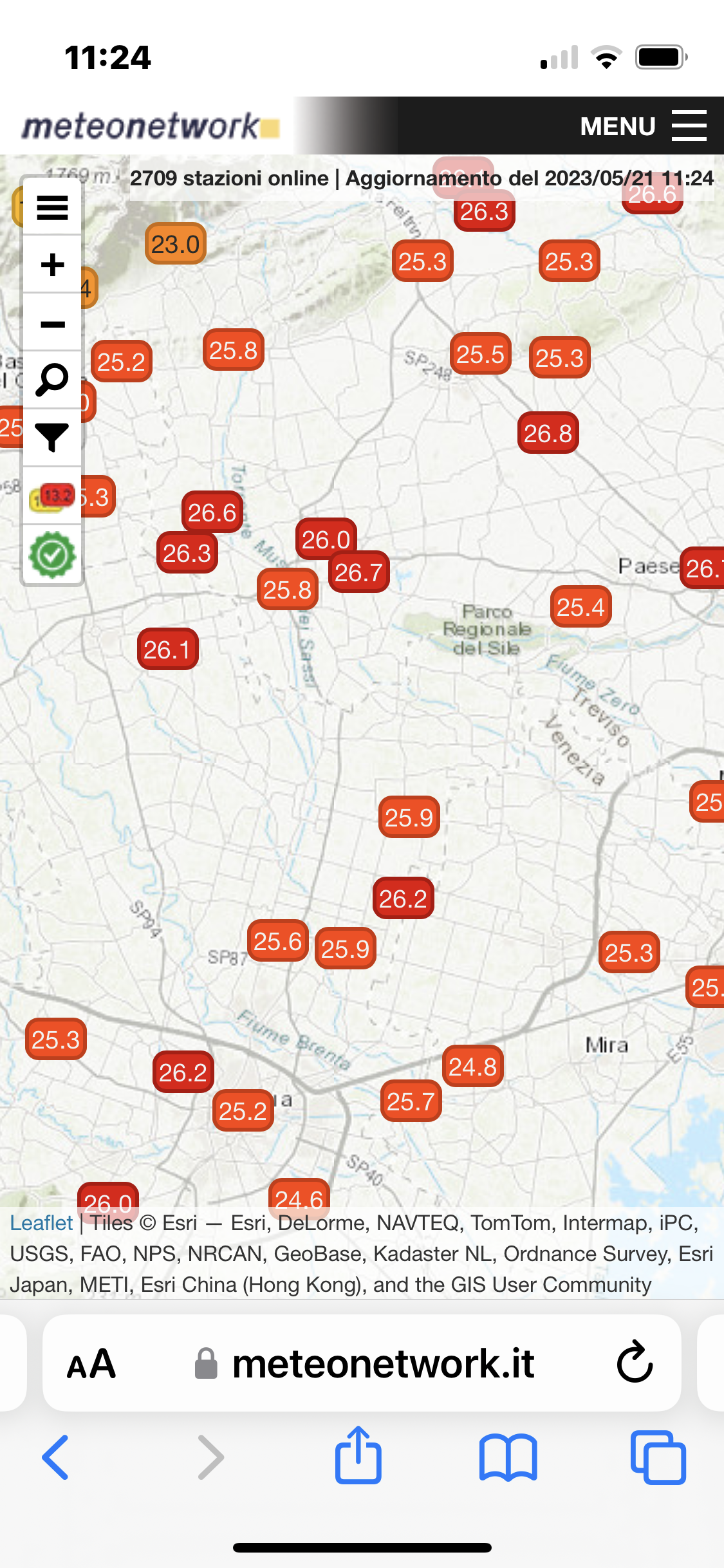Open the map layers list button
The width and height of the screenshot is (724, 1568).
pos(52,207)
